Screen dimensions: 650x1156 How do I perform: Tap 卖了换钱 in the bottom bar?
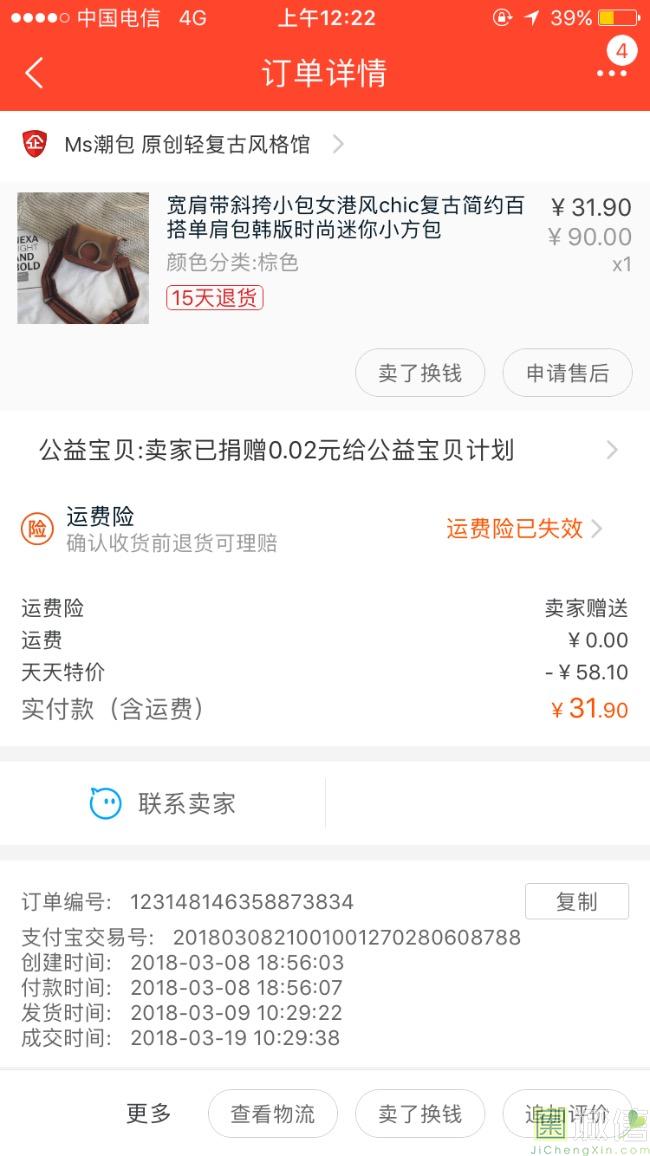(x=420, y=1113)
